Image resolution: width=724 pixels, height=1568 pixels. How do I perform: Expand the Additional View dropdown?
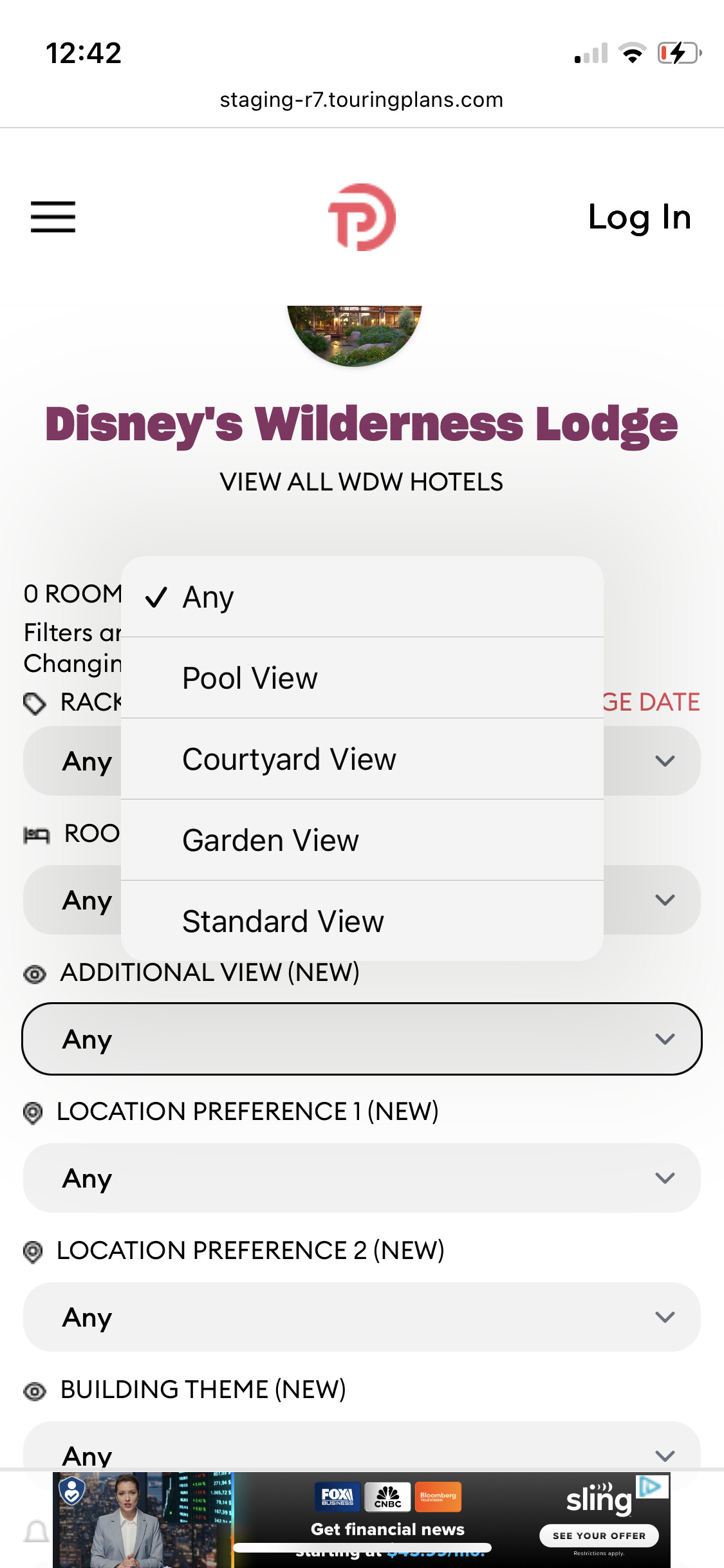(362, 1039)
